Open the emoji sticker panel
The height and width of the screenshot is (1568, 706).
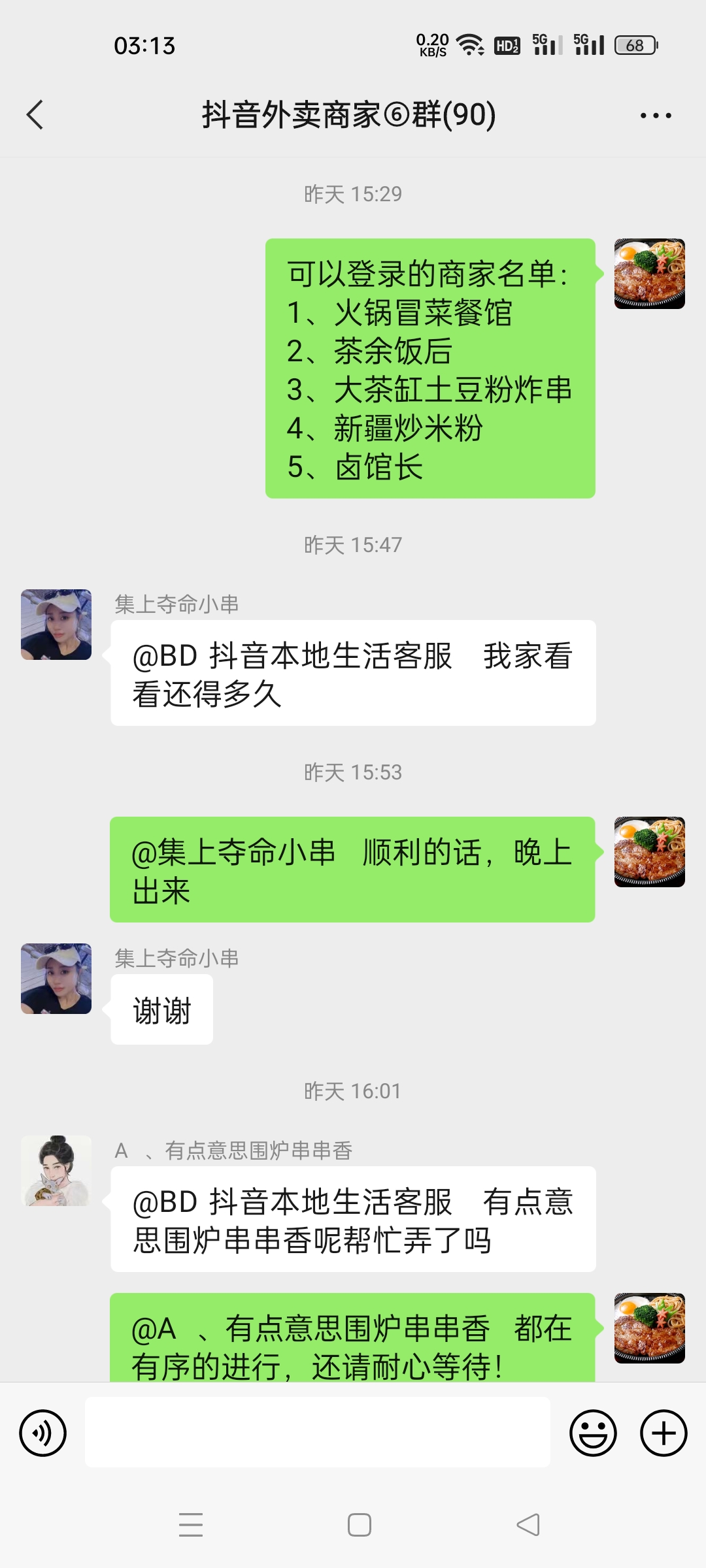593,1433
